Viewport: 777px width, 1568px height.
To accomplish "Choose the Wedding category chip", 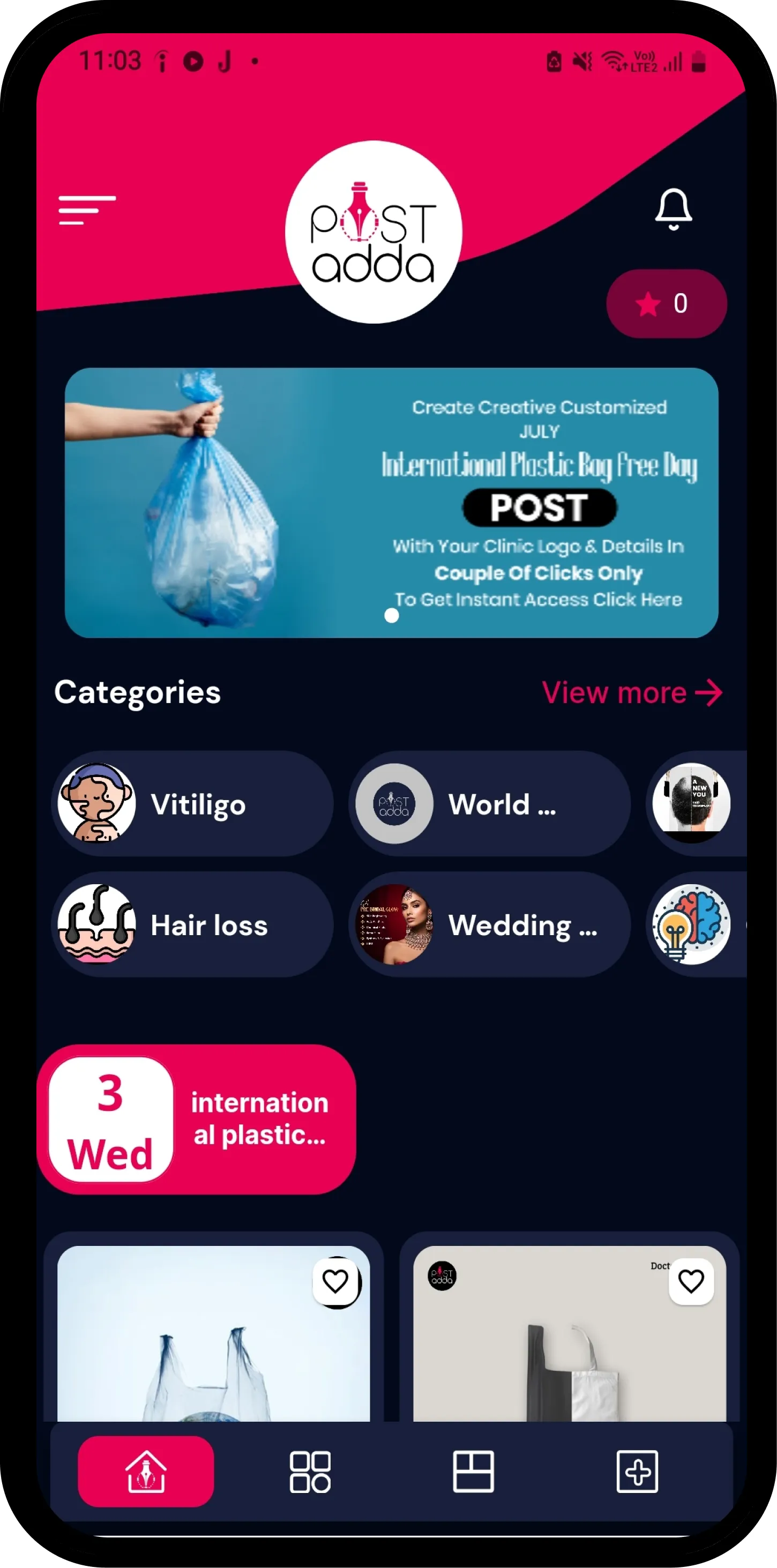I will coord(489,924).
